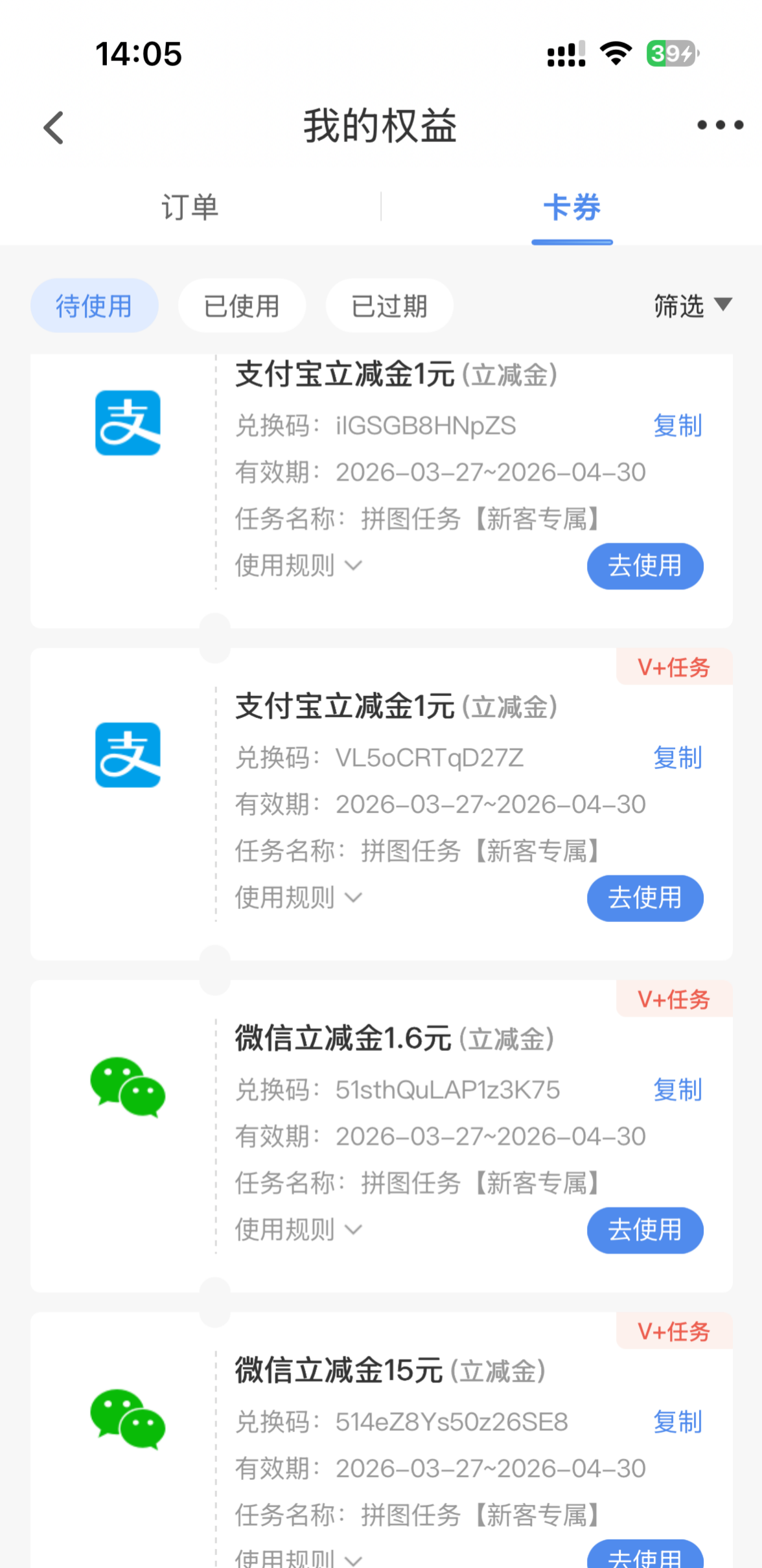Screen dimensions: 762x1568
Task: View 已过期 coupons
Action: pyautogui.click(x=389, y=306)
